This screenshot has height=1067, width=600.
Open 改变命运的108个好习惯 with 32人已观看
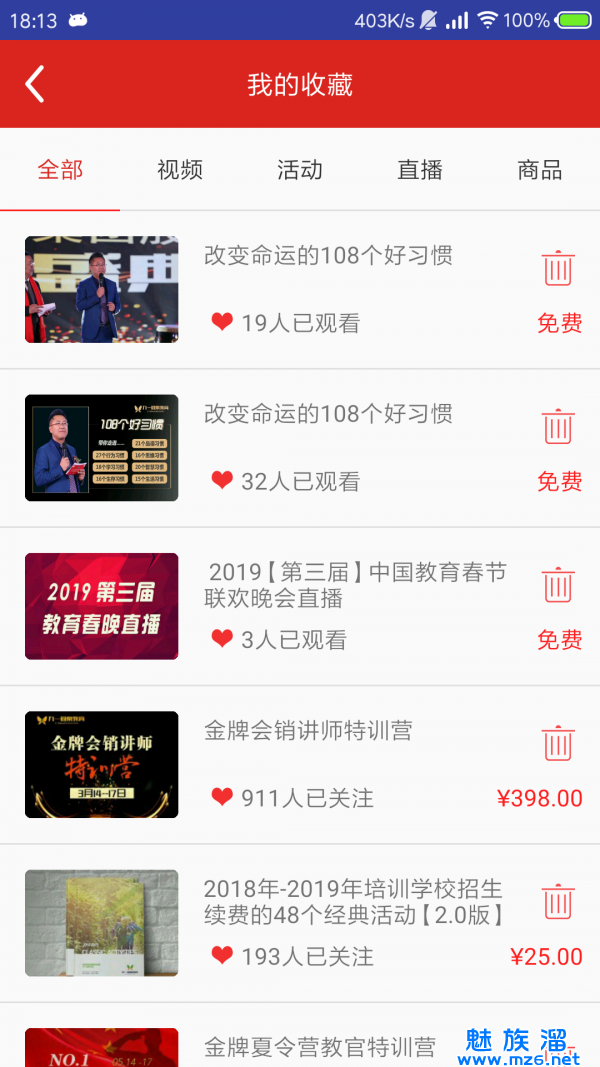(328, 414)
